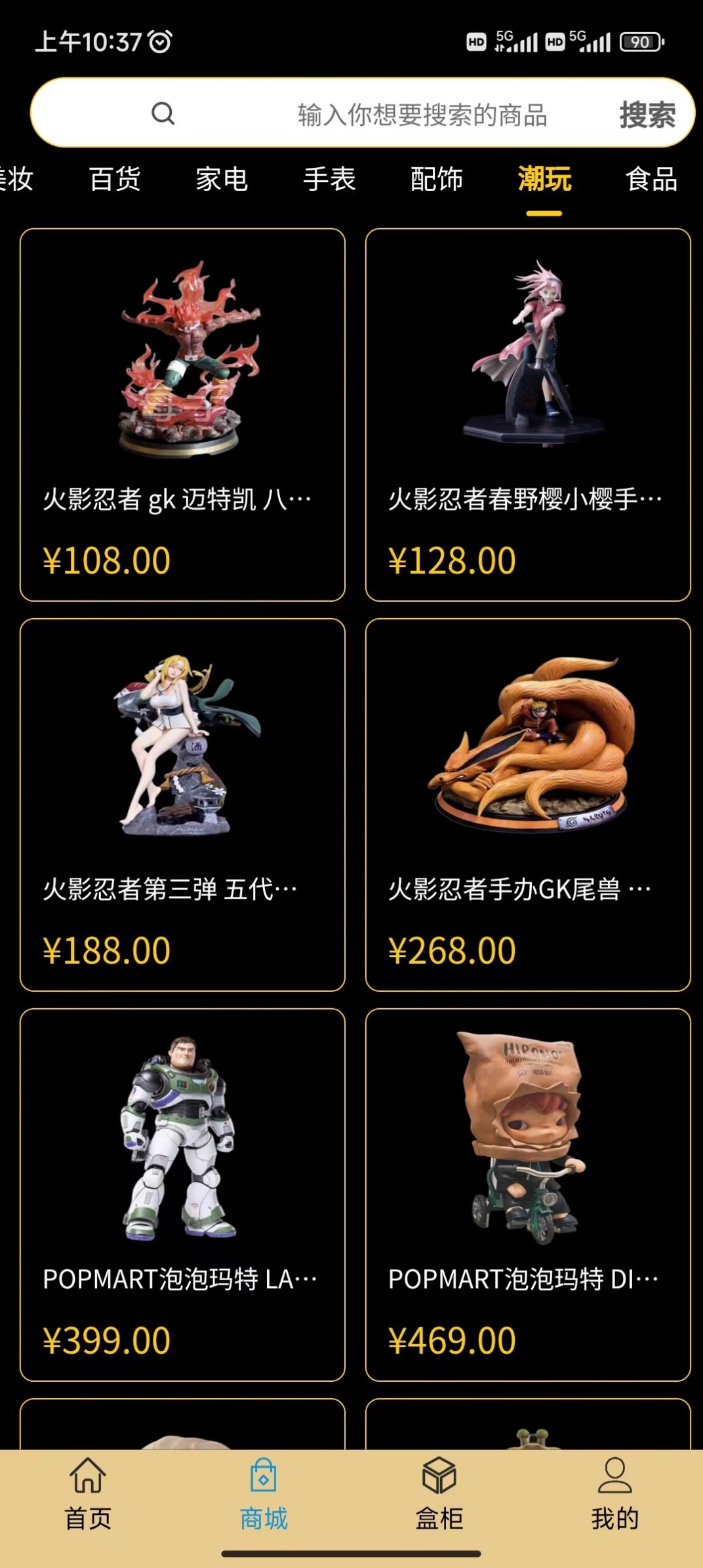
Task: Switch to the 家电 category tab
Action: 222,179
